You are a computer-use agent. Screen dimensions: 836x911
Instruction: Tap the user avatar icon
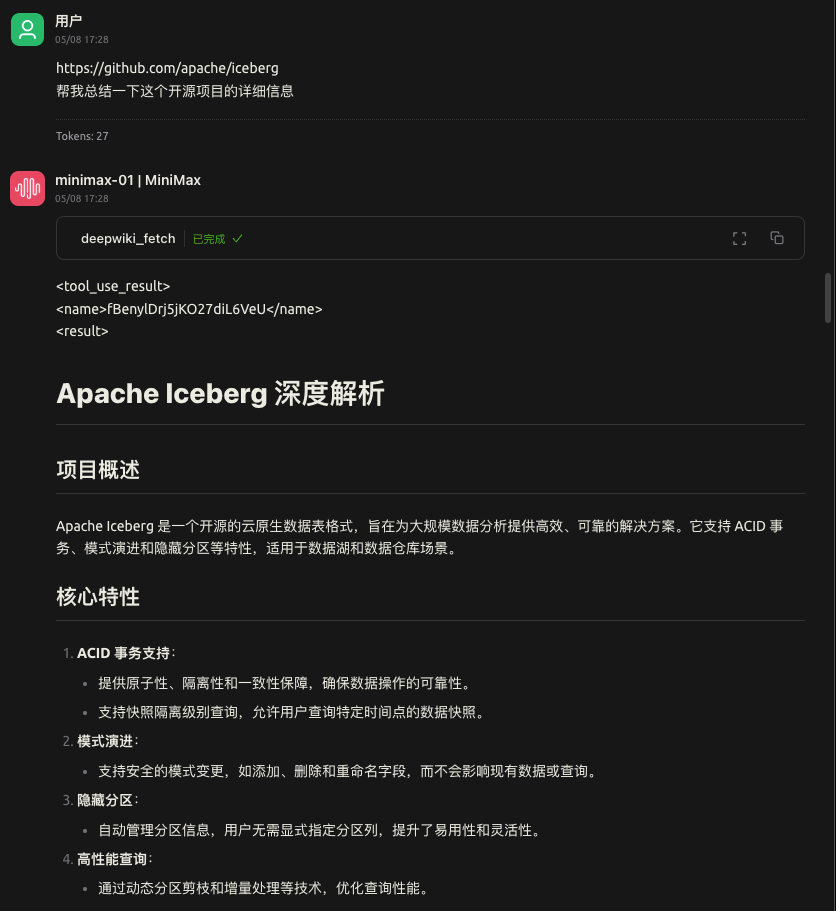27,30
